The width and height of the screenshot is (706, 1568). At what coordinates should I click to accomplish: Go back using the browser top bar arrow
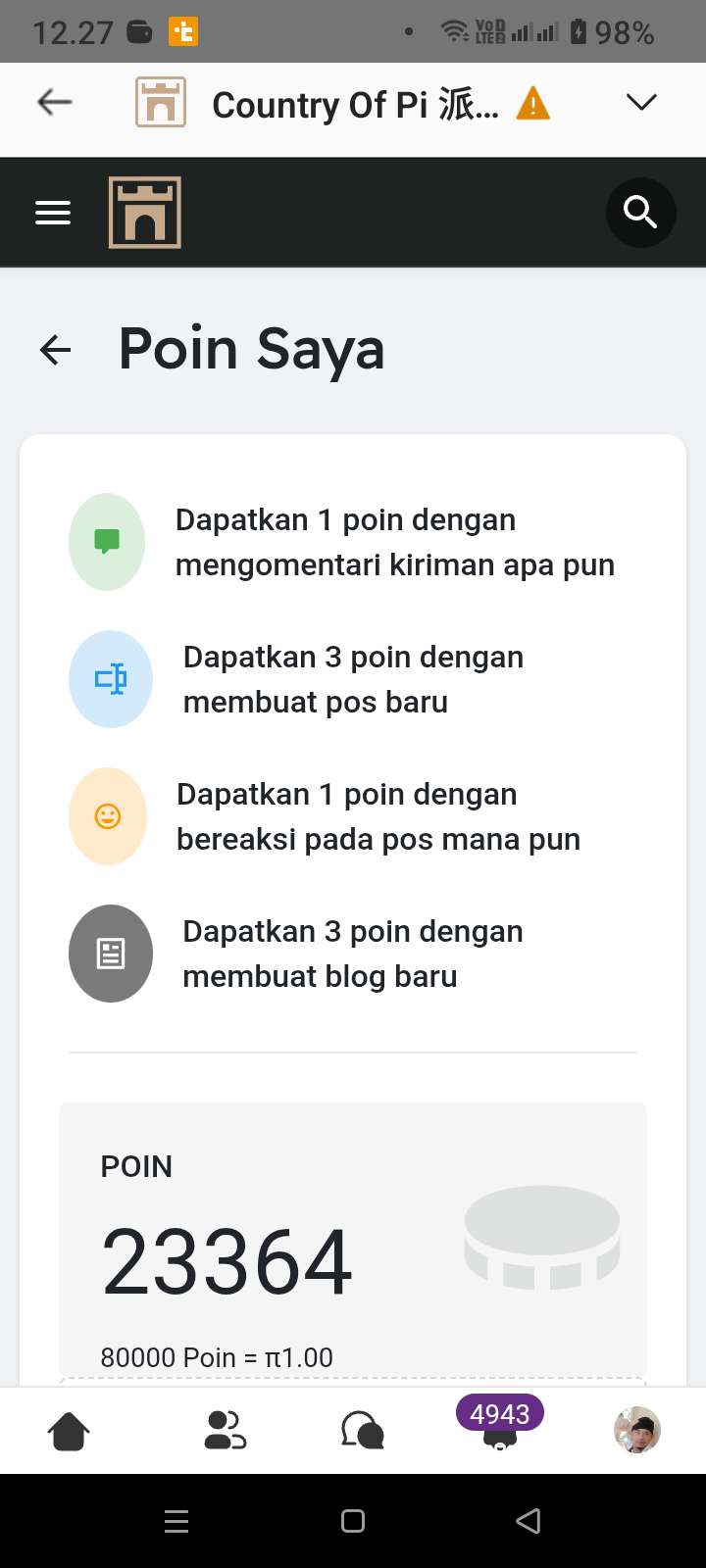[55, 102]
